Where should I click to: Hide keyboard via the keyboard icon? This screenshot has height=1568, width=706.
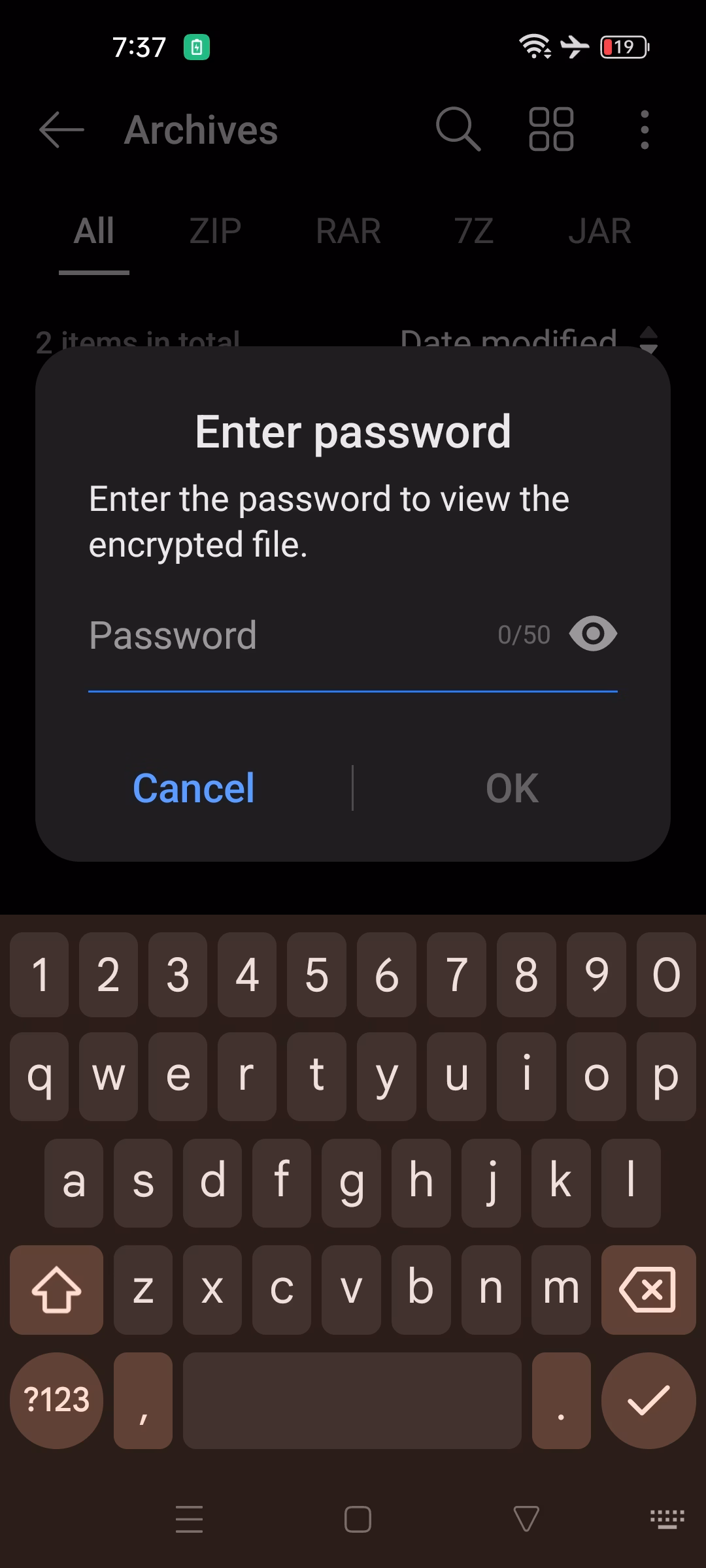(x=667, y=1518)
